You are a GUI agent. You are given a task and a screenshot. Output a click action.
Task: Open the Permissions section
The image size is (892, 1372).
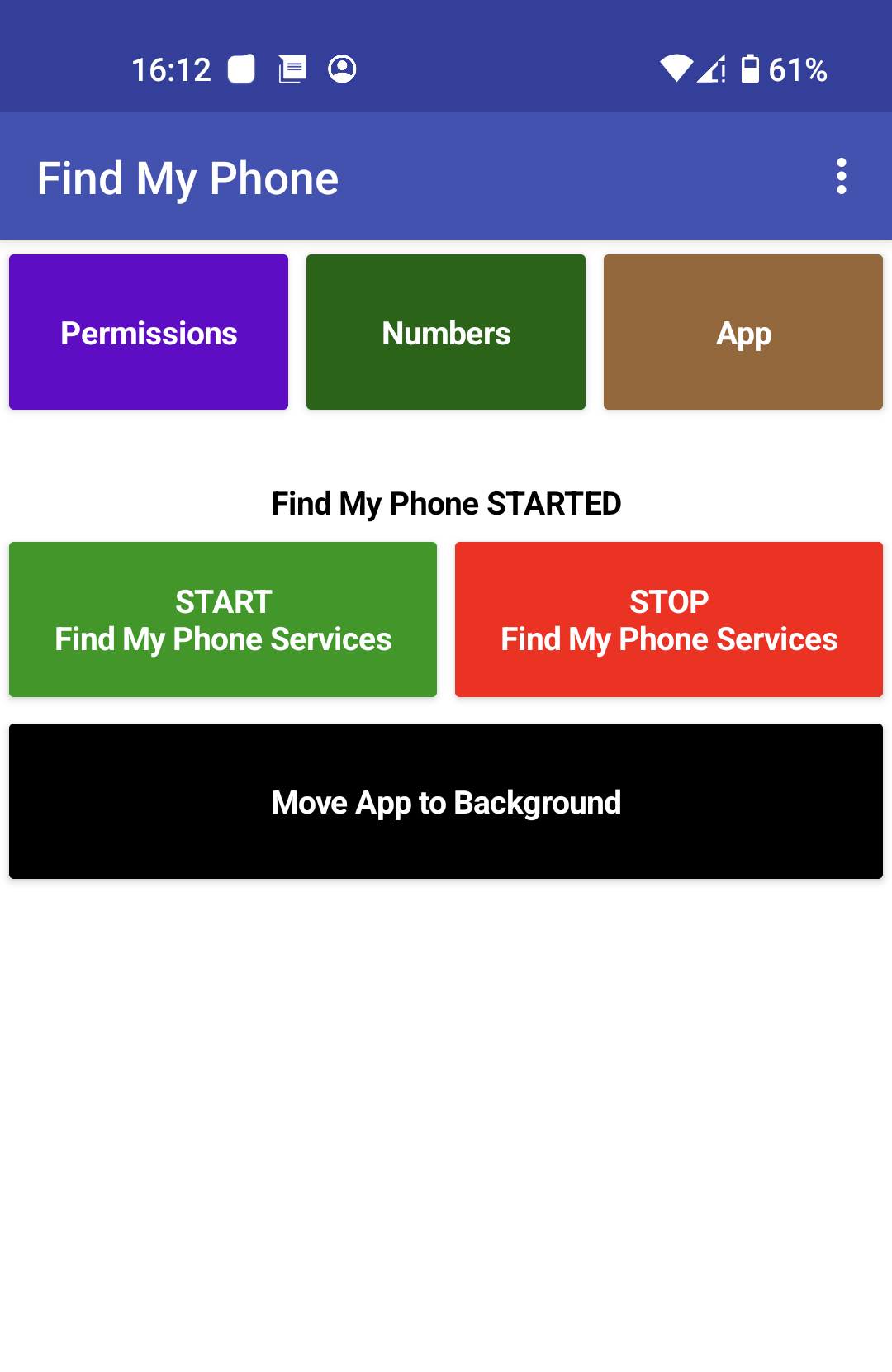[x=149, y=332]
